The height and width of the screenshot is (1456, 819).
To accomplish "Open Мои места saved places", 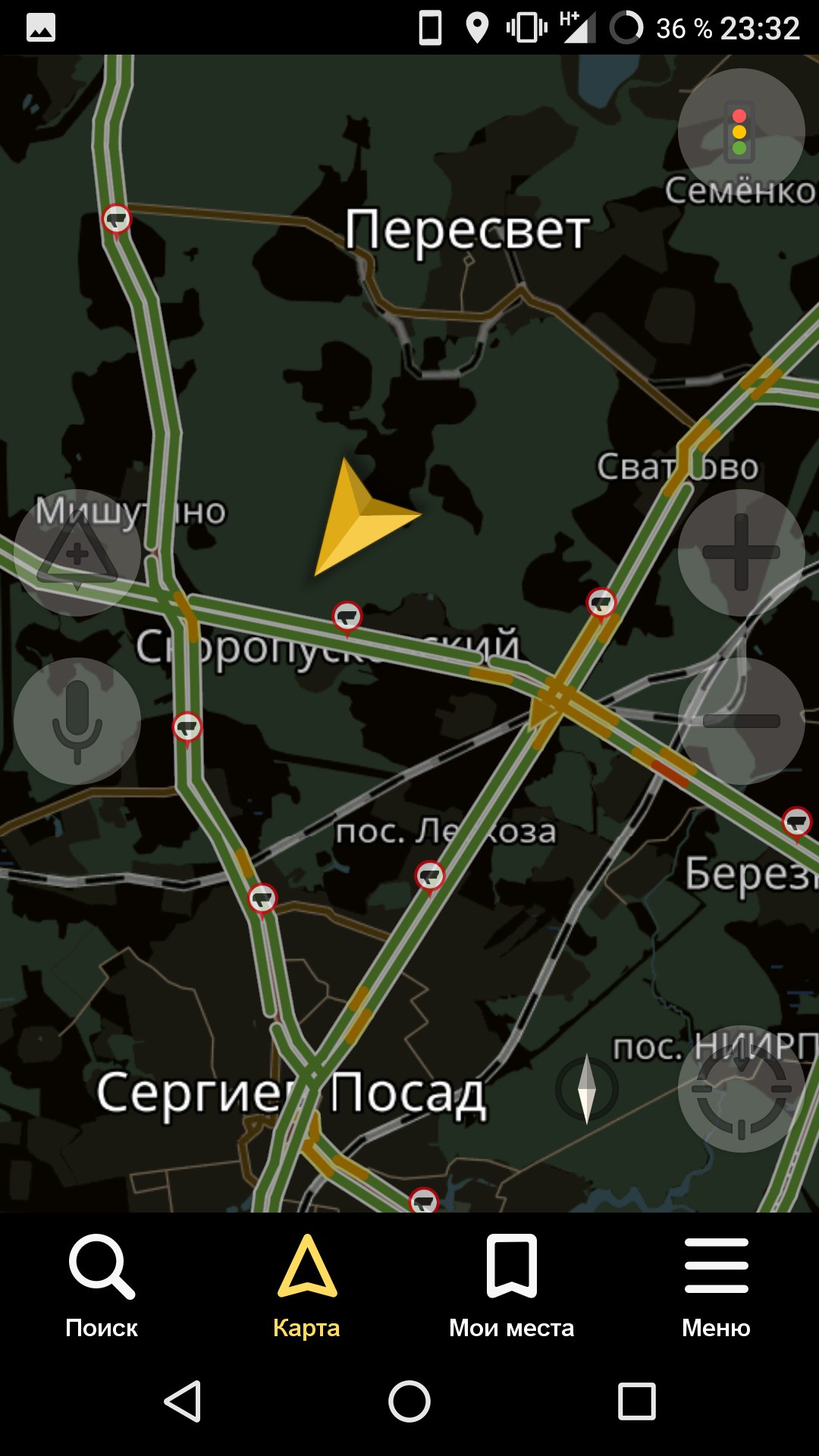I will [x=511, y=1286].
